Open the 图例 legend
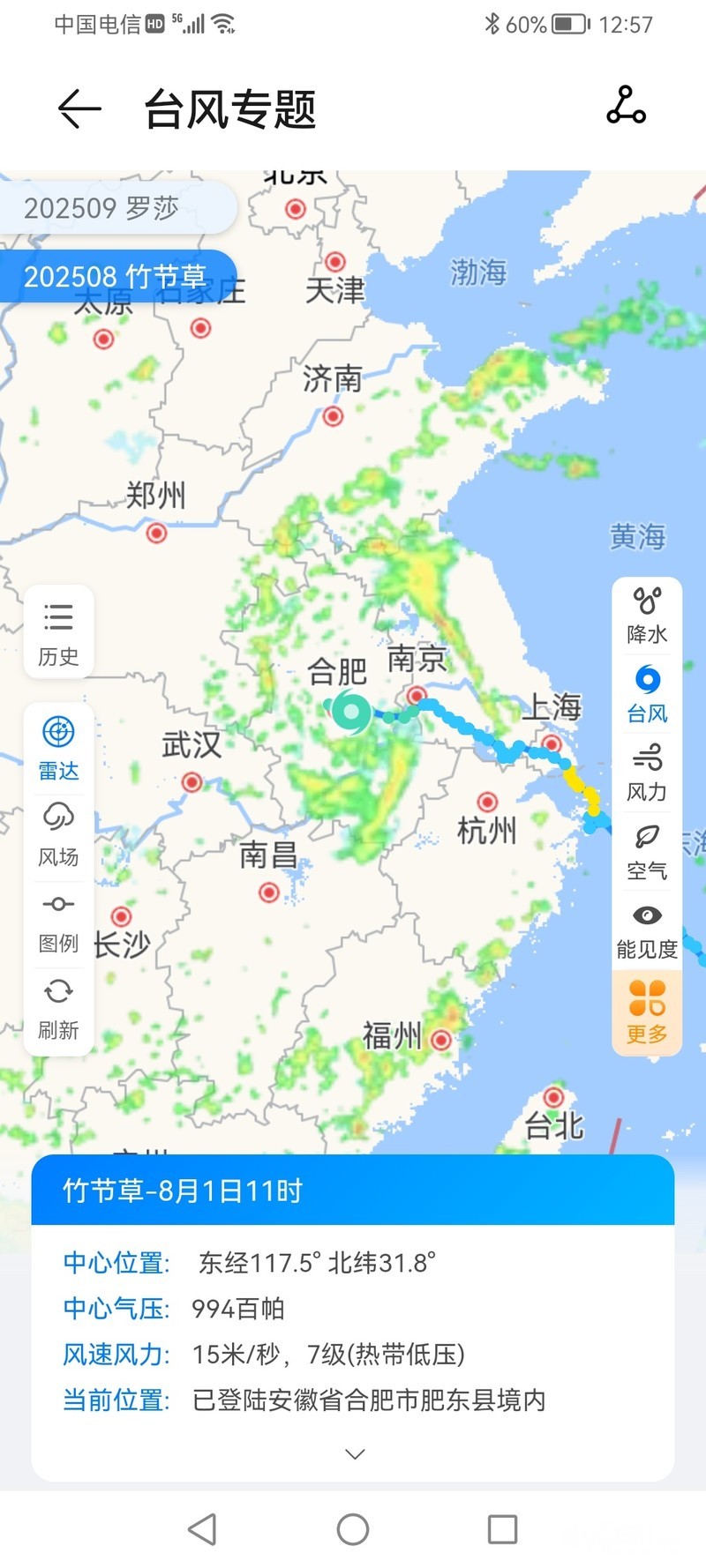This screenshot has height=1568, width=706. click(x=58, y=922)
